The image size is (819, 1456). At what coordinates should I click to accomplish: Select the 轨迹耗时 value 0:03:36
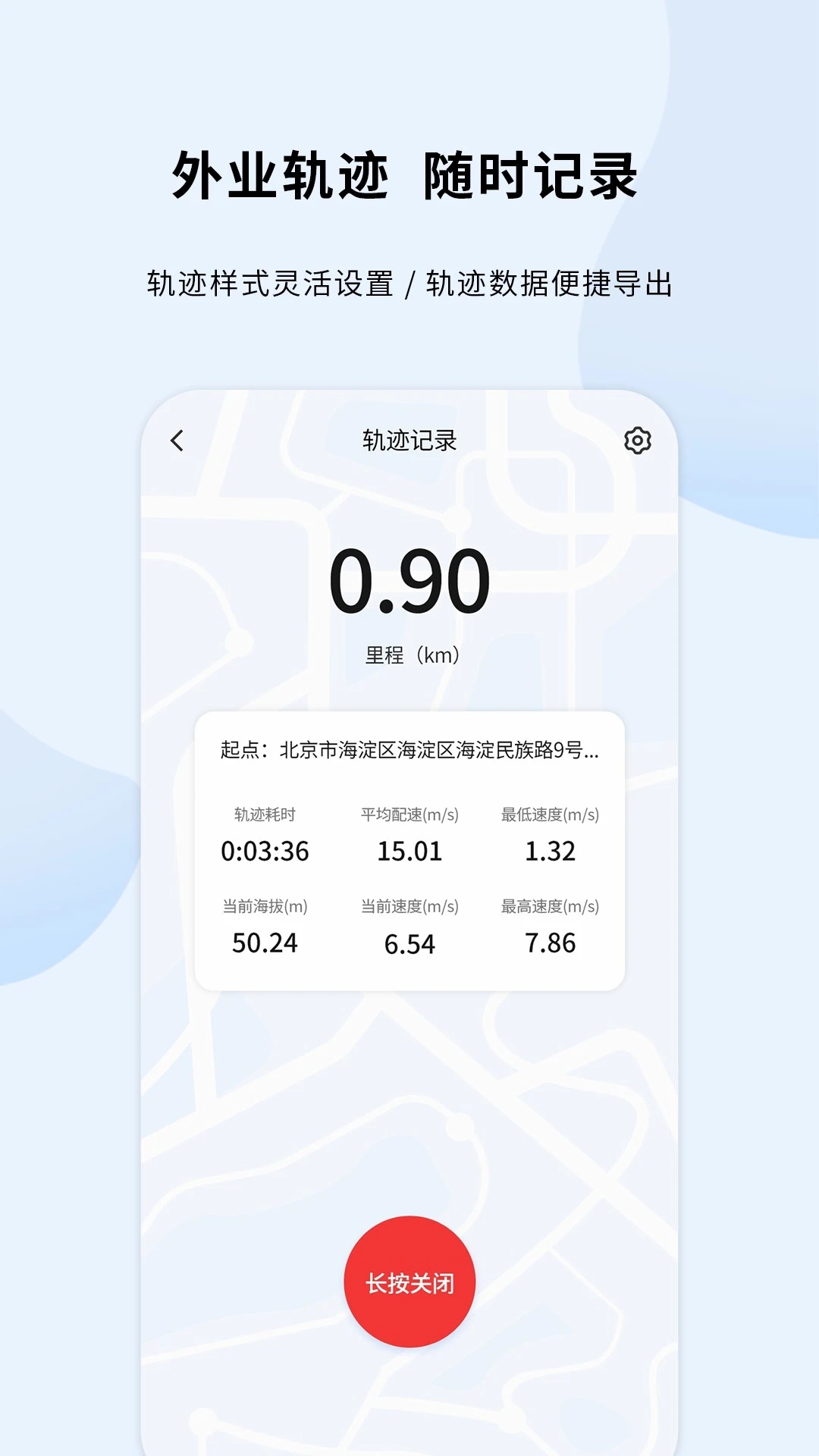tap(266, 851)
